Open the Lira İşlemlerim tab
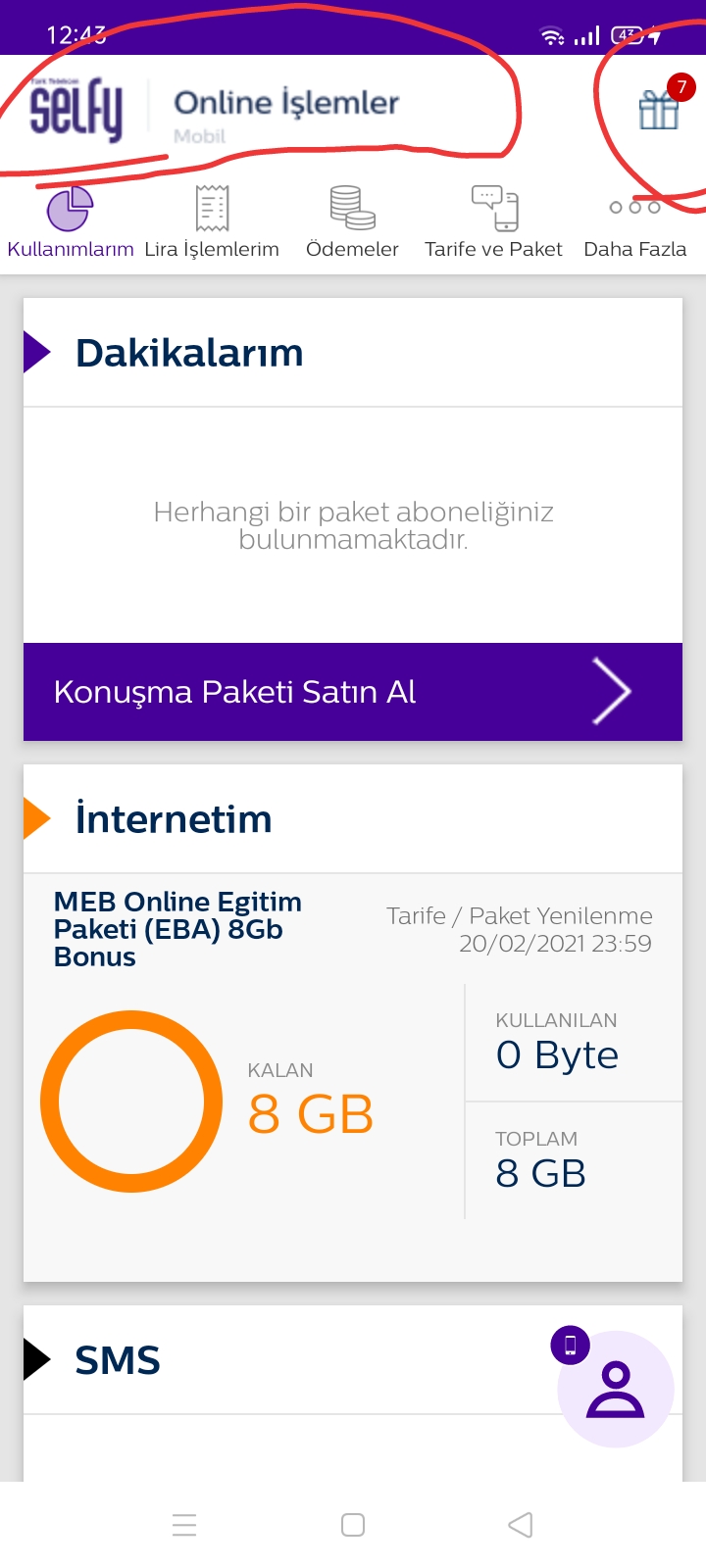Image resolution: width=706 pixels, height=1568 pixels. click(x=212, y=223)
